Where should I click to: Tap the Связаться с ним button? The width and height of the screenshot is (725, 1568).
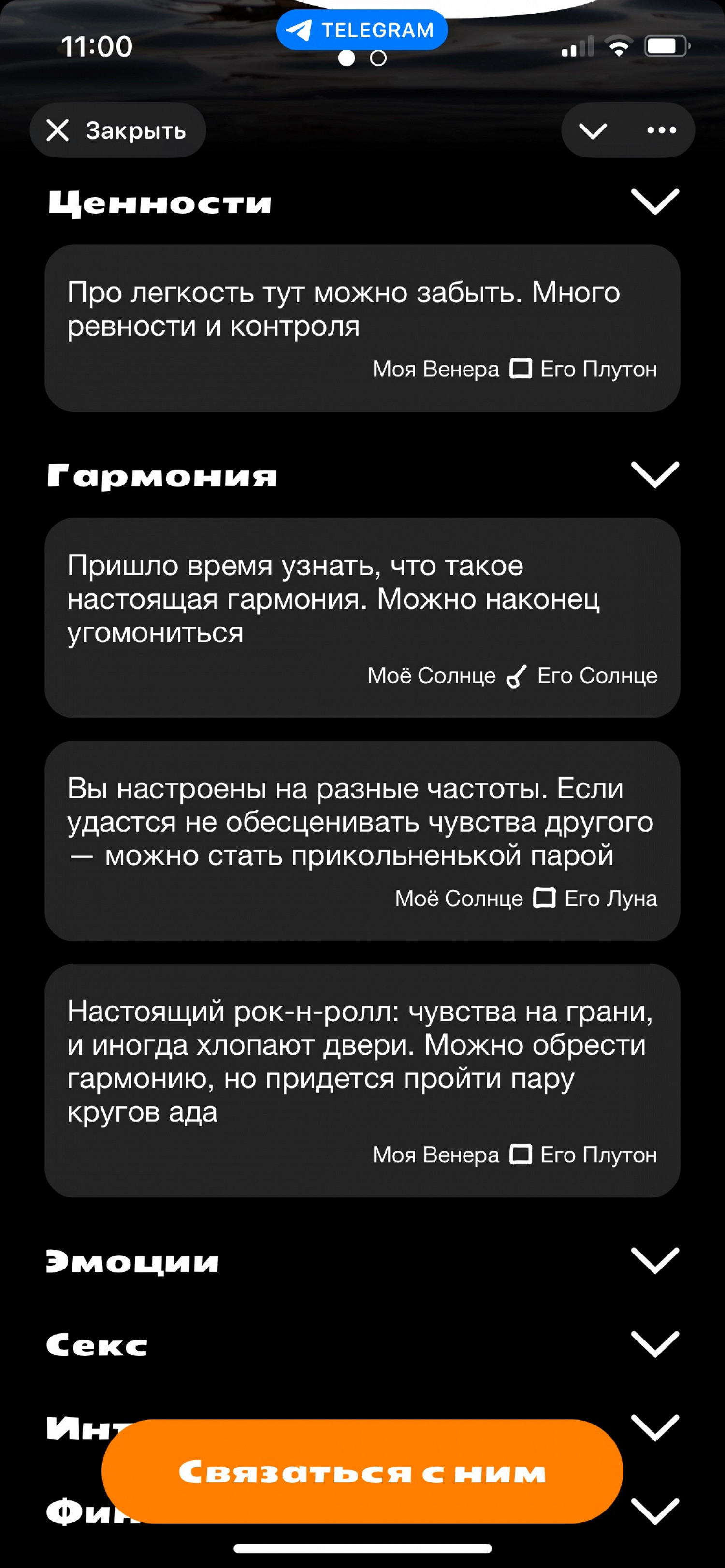pos(362,1472)
